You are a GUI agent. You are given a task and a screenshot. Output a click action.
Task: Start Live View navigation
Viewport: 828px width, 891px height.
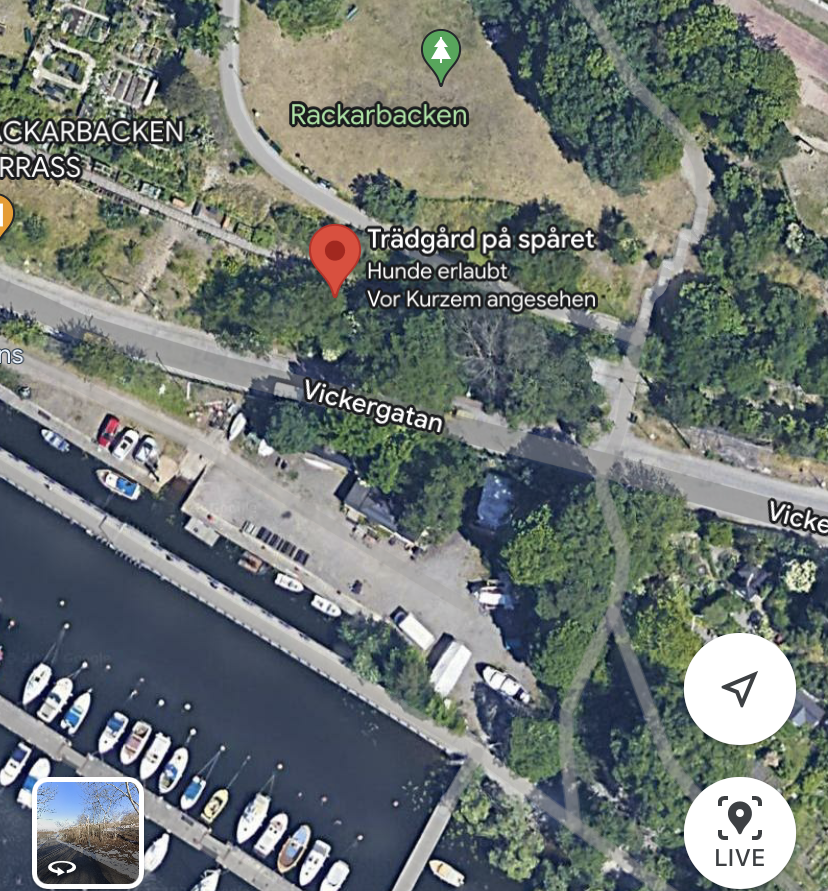click(x=739, y=831)
